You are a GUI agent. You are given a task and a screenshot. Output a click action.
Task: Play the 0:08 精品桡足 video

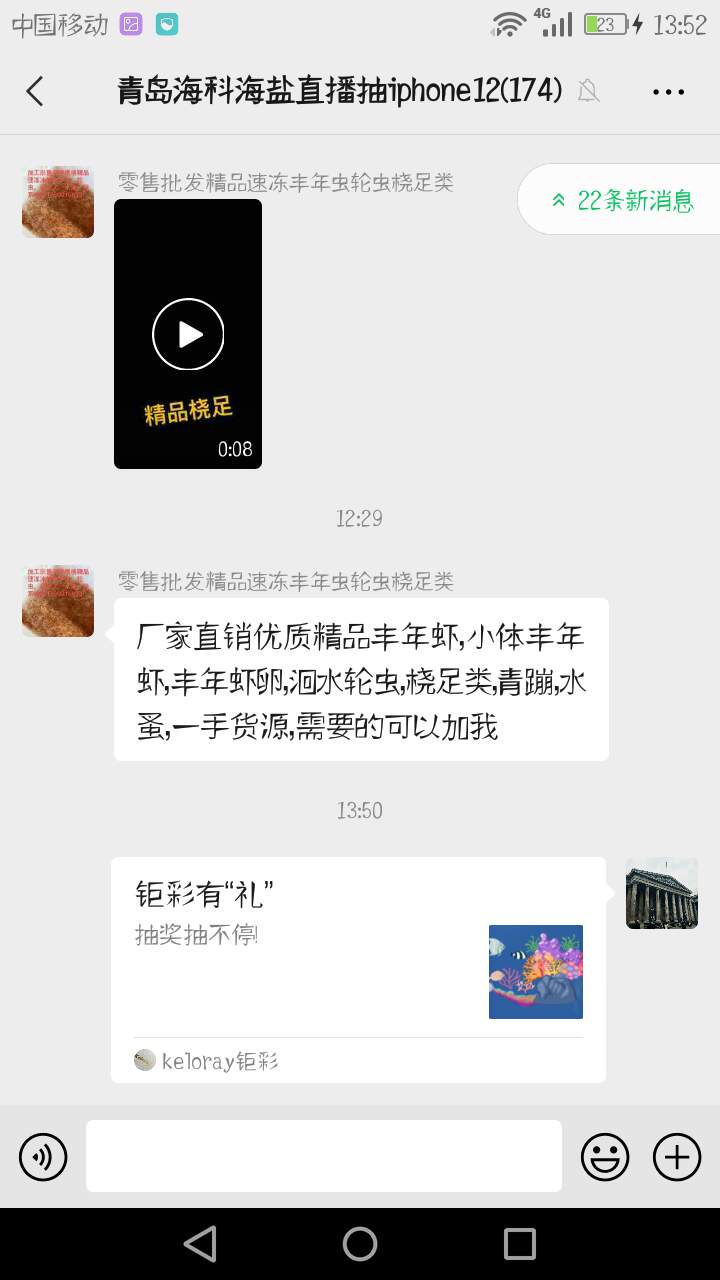(188, 334)
